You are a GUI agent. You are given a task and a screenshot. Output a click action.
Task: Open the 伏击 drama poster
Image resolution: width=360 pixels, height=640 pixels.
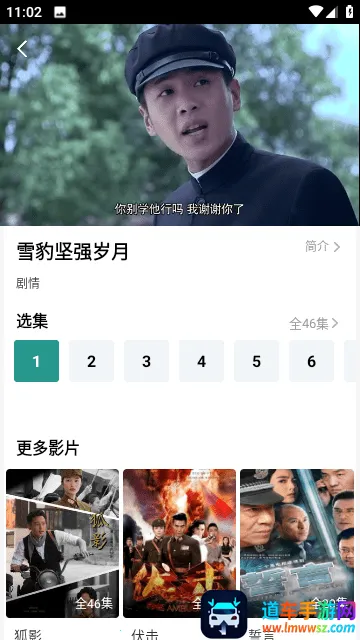tap(180, 543)
